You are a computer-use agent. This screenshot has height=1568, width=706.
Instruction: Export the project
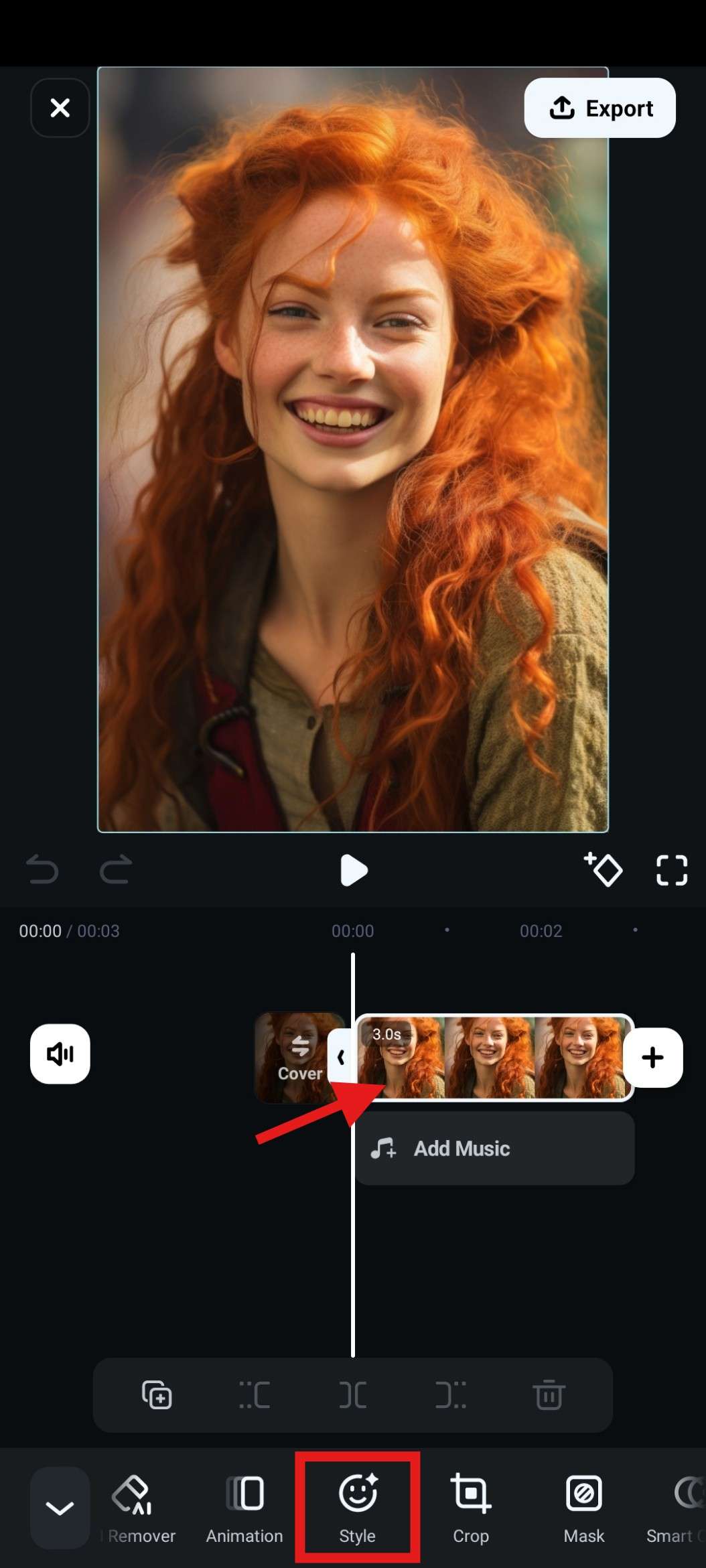tap(599, 108)
